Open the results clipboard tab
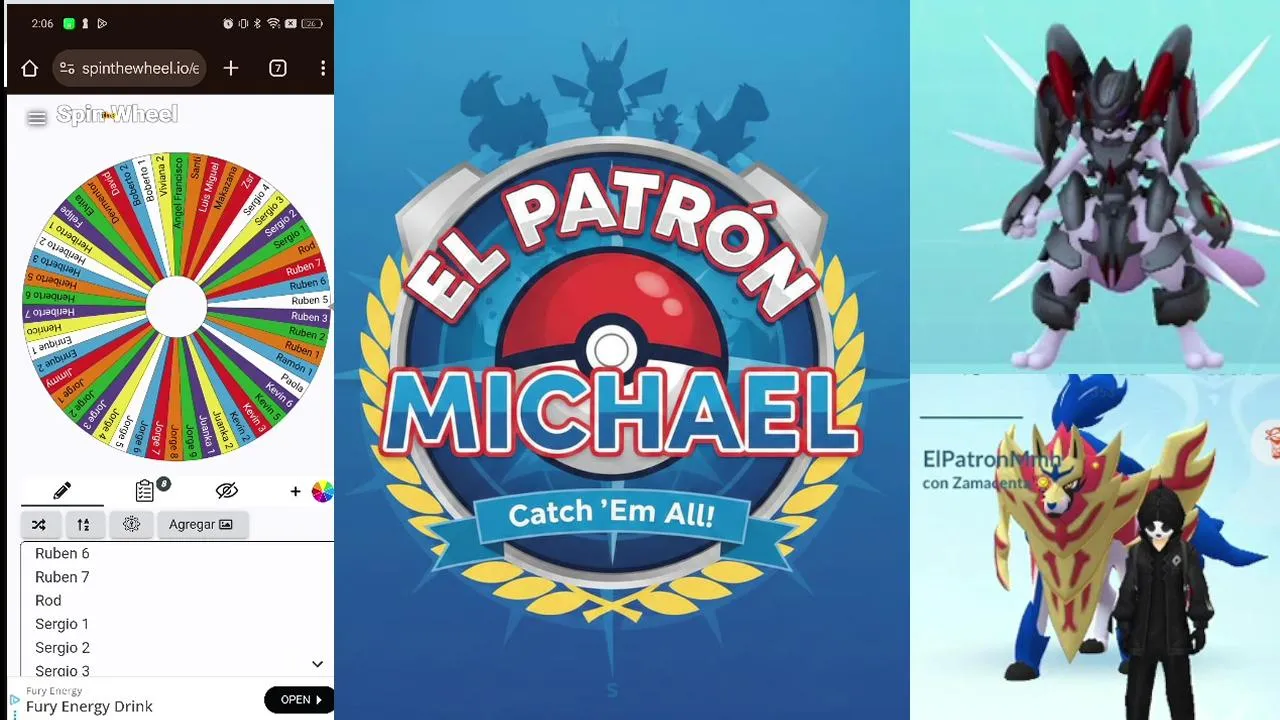The width and height of the screenshot is (1280, 720). coord(146,490)
